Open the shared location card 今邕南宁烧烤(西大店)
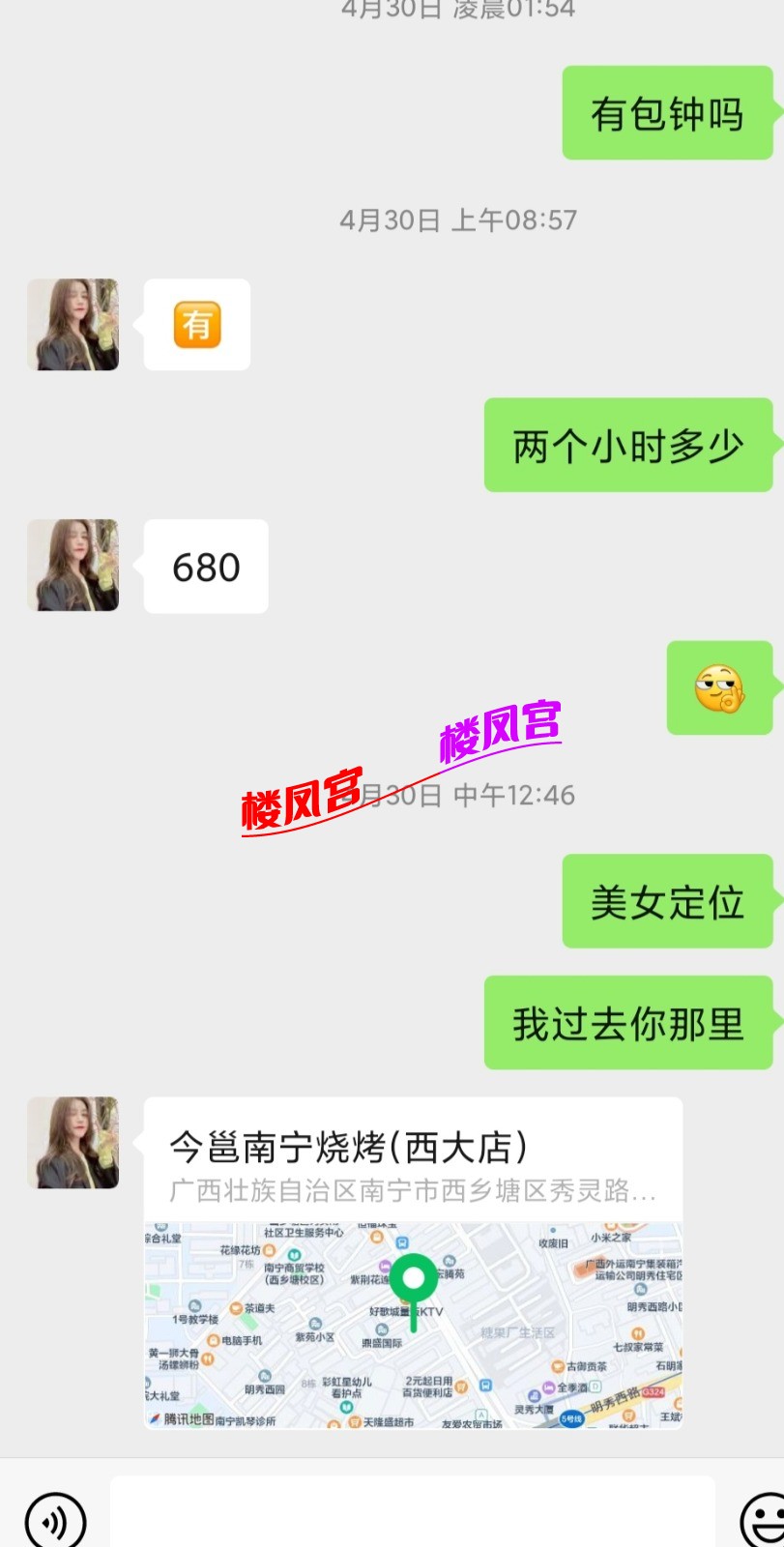Screen dimensions: 784x1547 [413, 1262]
